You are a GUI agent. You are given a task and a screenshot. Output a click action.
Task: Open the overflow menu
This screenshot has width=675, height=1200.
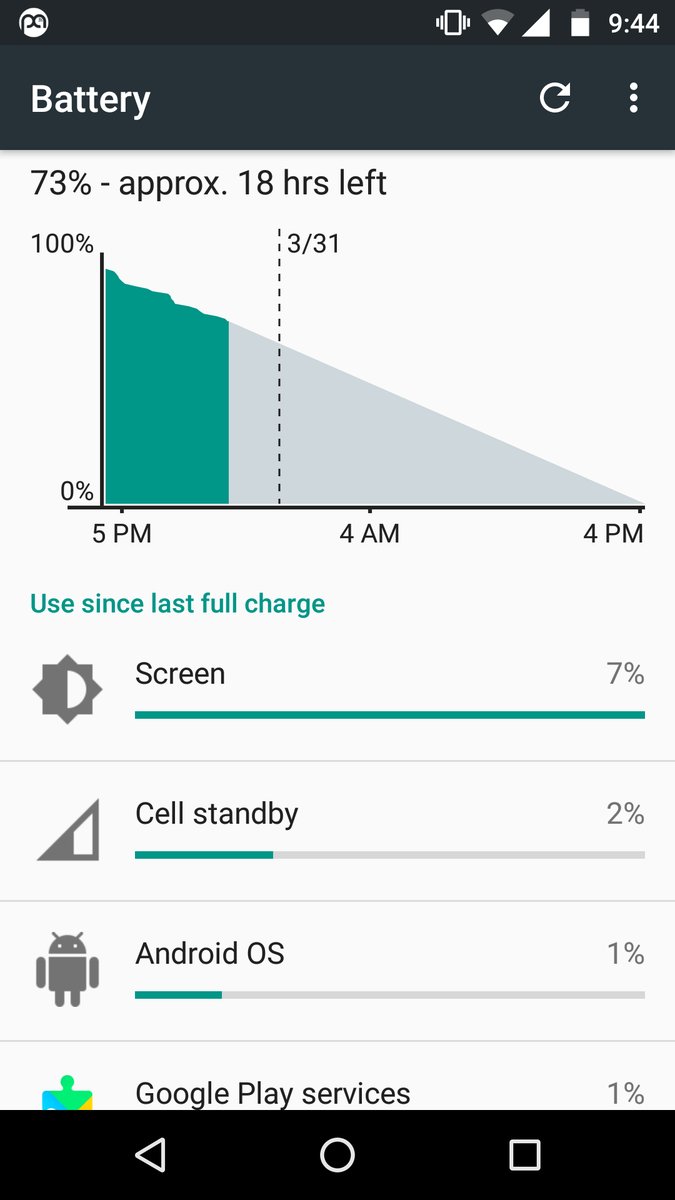tap(633, 98)
